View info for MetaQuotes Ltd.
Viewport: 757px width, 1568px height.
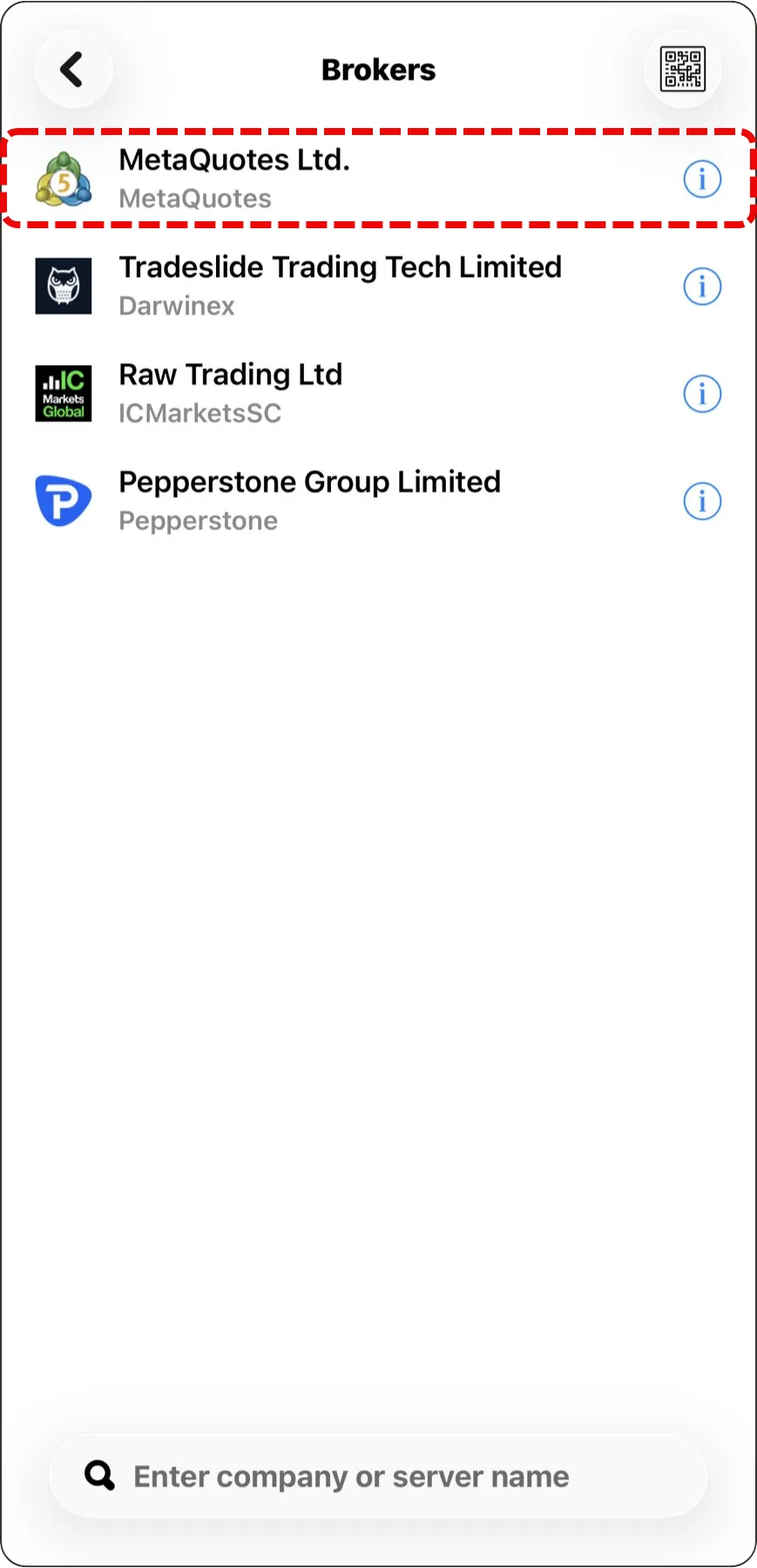tap(701, 179)
